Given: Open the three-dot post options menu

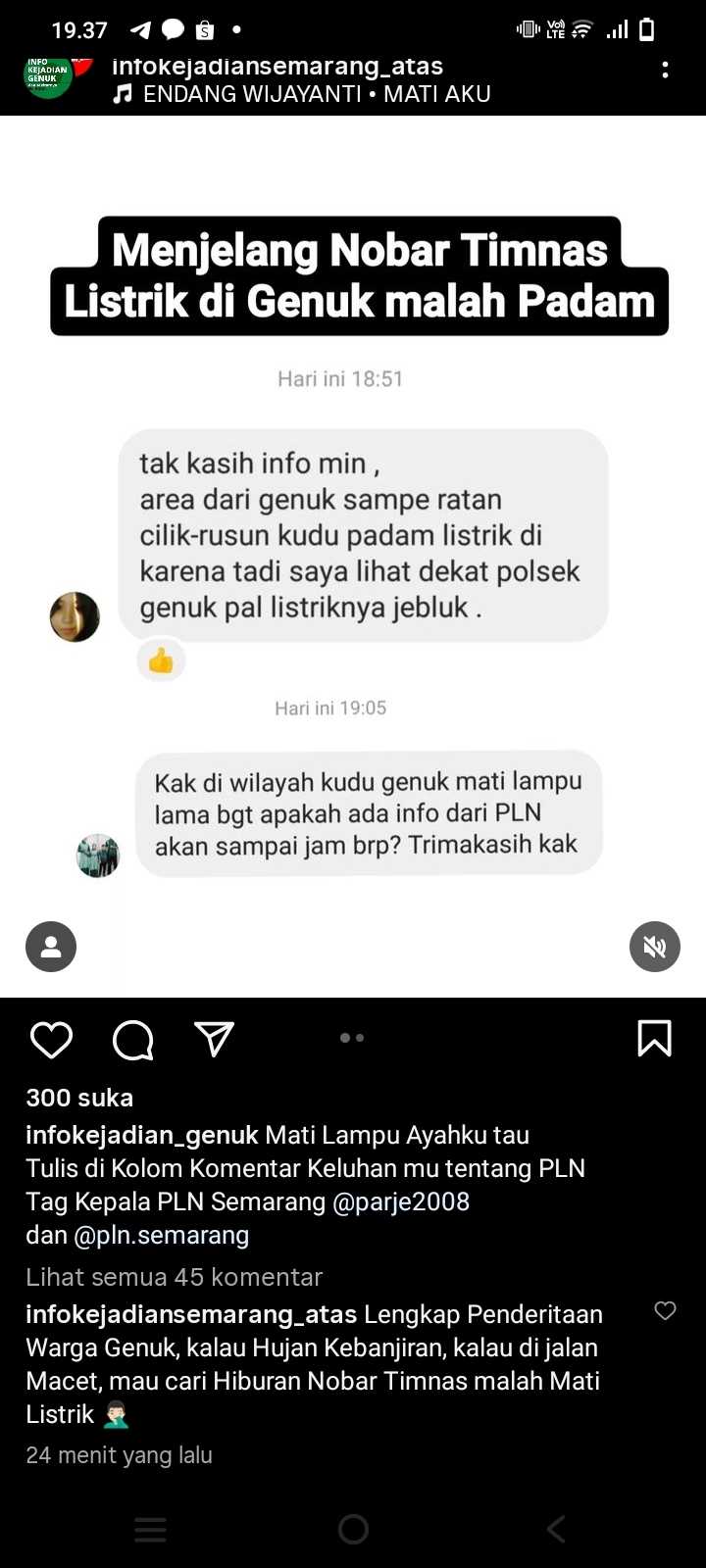Looking at the screenshot, I should coord(665,71).
